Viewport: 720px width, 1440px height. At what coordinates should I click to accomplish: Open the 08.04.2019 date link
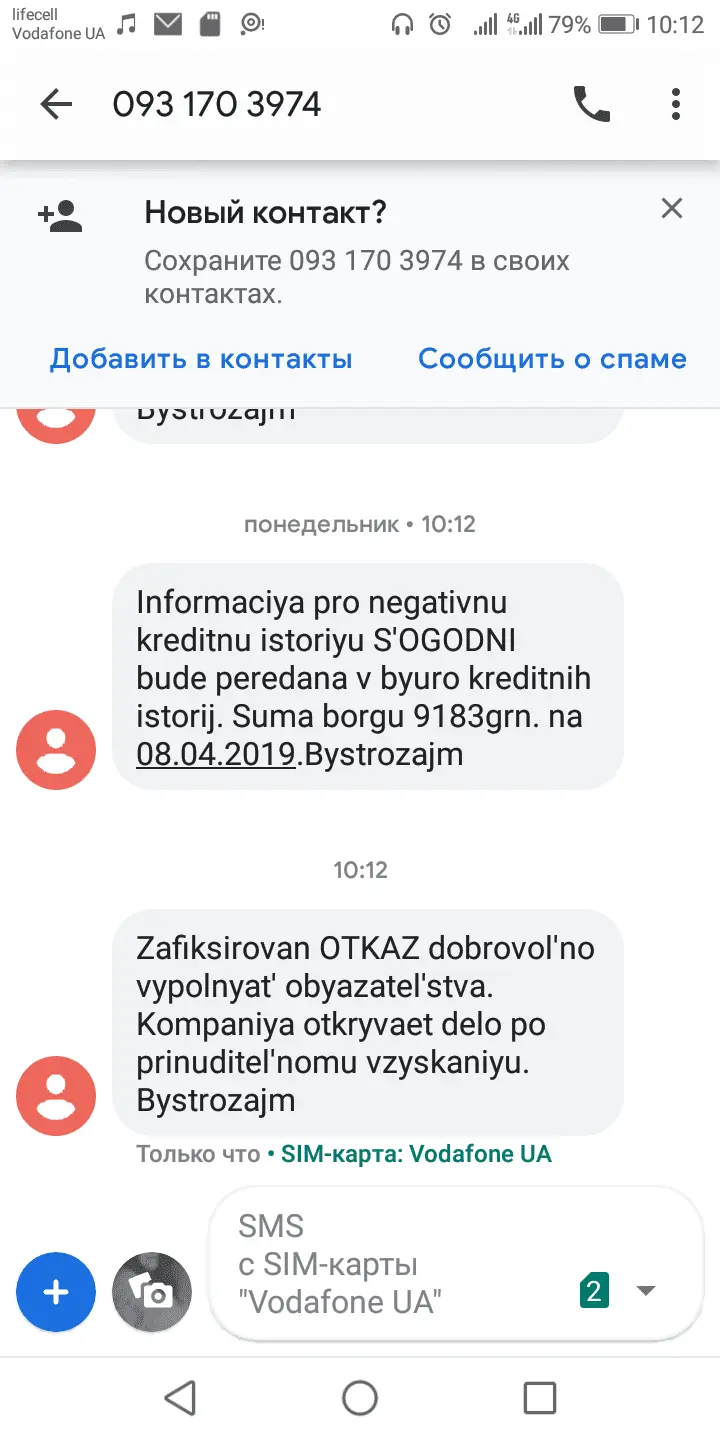(x=216, y=754)
